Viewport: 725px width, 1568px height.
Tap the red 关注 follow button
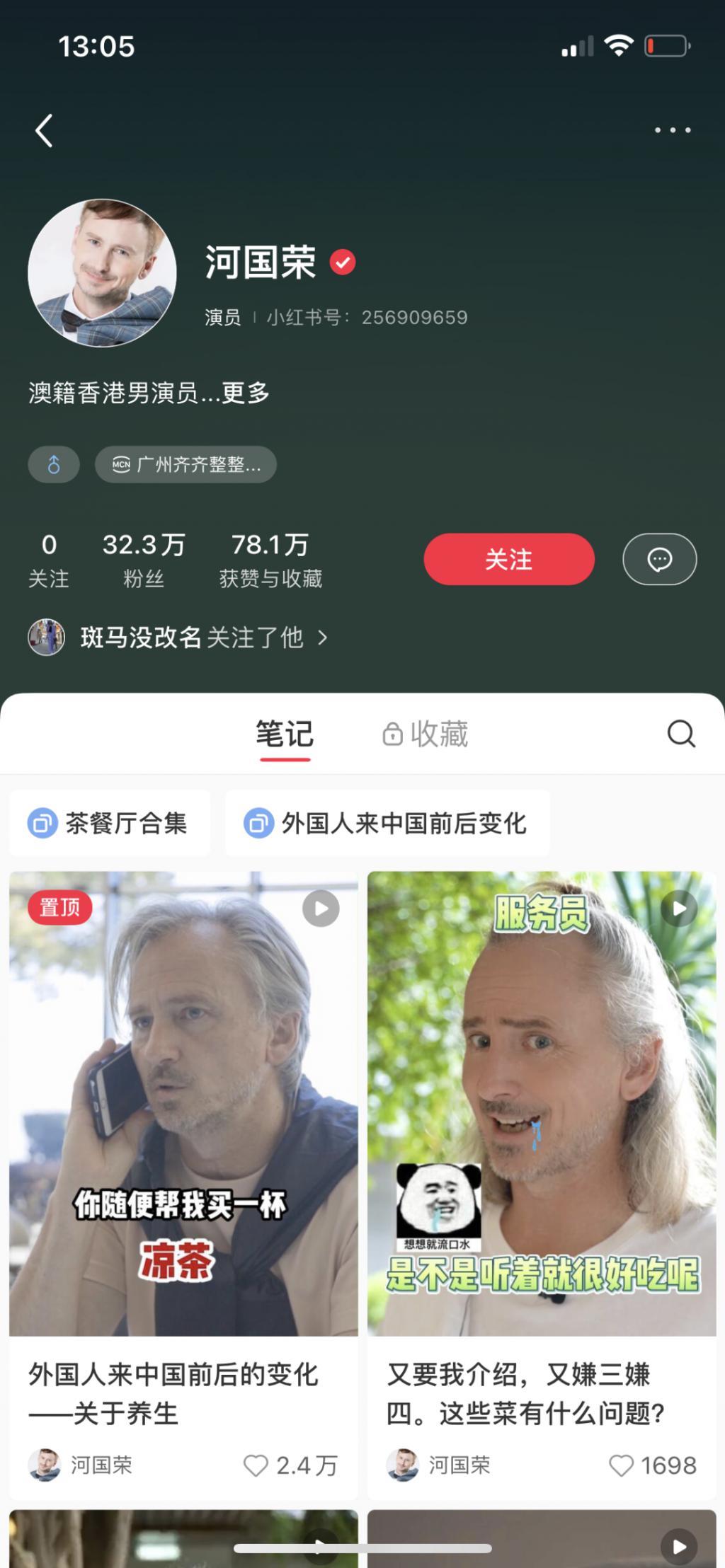[x=508, y=559]
